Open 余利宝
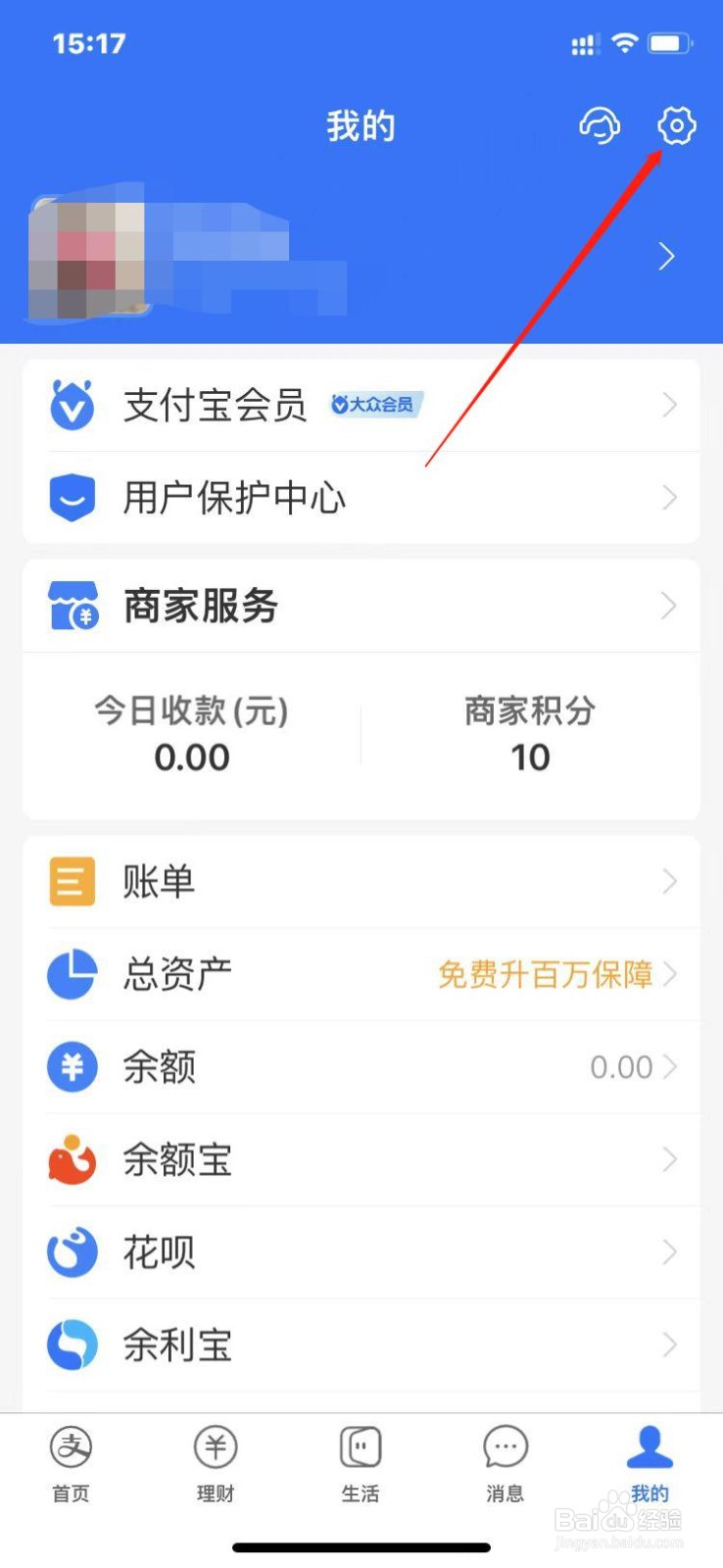 pos(361,1345)
